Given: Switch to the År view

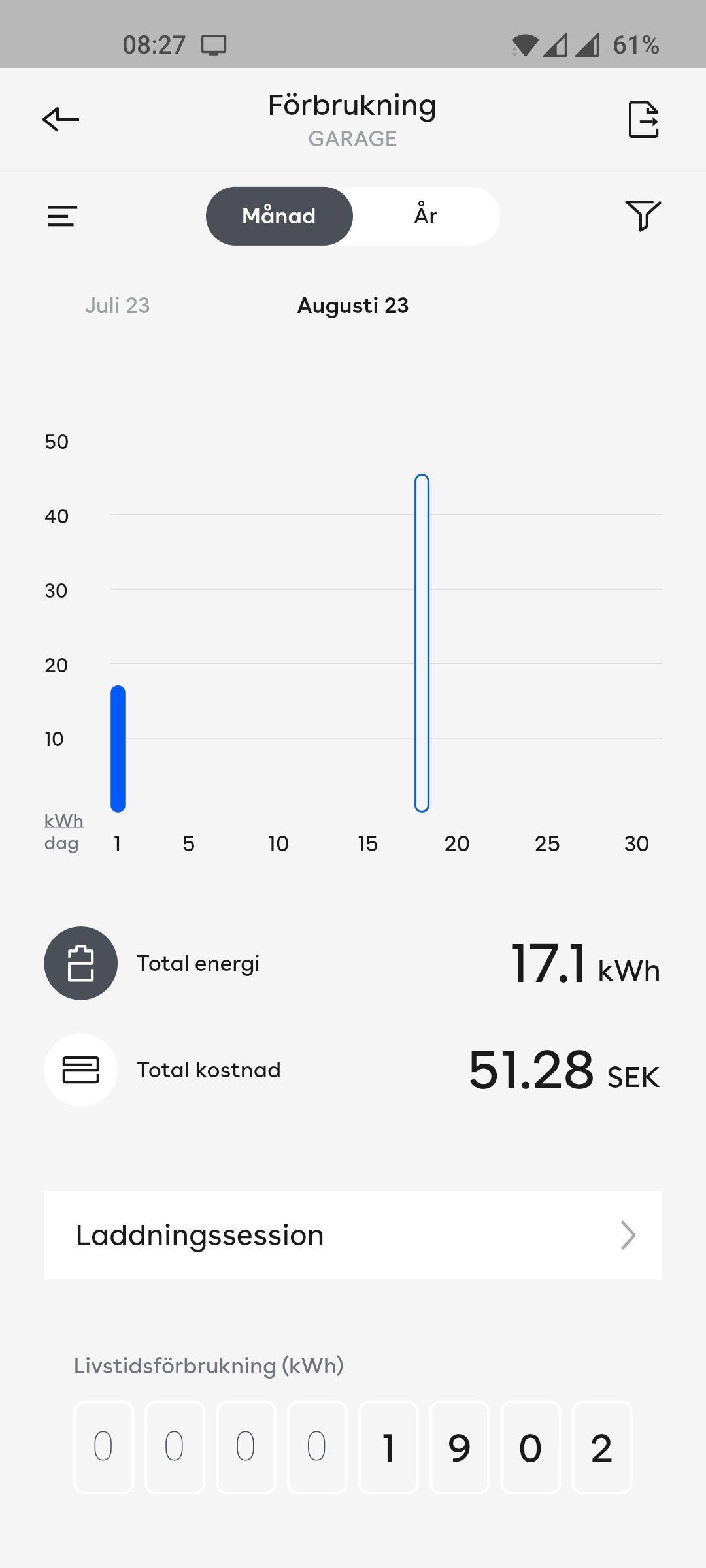Looking at the screenshot, I should tap(426, 216).
